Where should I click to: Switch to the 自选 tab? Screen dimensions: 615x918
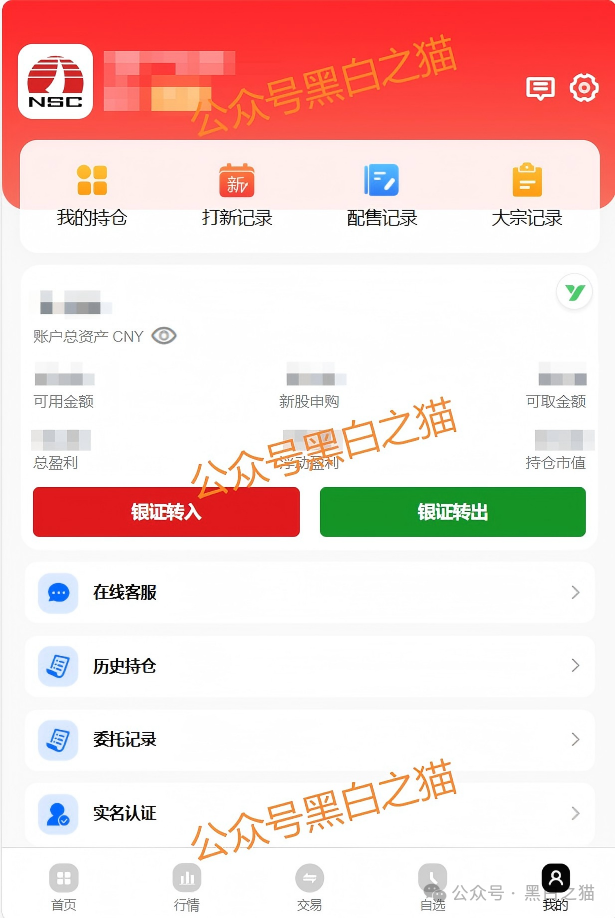click(x=432, y=886)
